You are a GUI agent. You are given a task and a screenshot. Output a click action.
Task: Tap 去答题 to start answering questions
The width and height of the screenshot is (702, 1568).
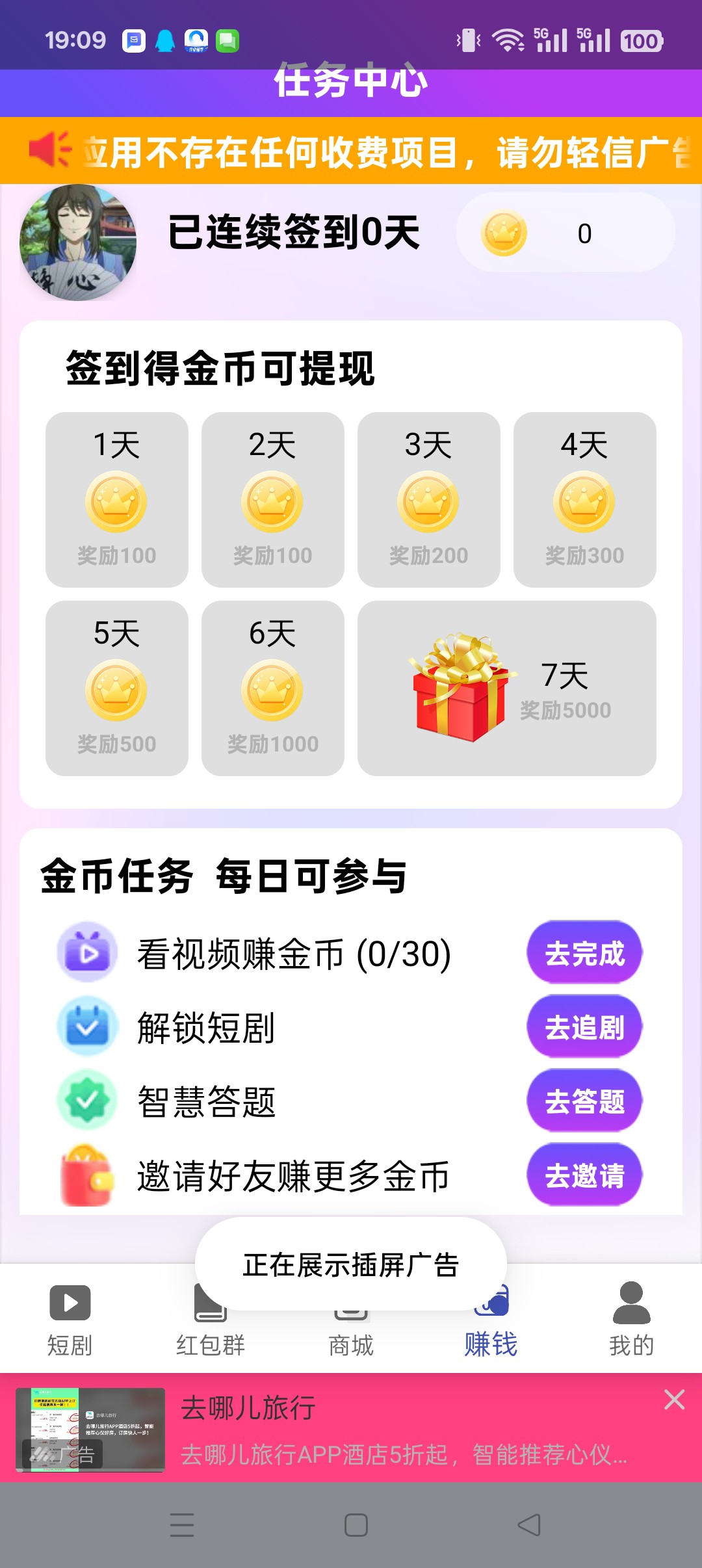(583, 1101)
